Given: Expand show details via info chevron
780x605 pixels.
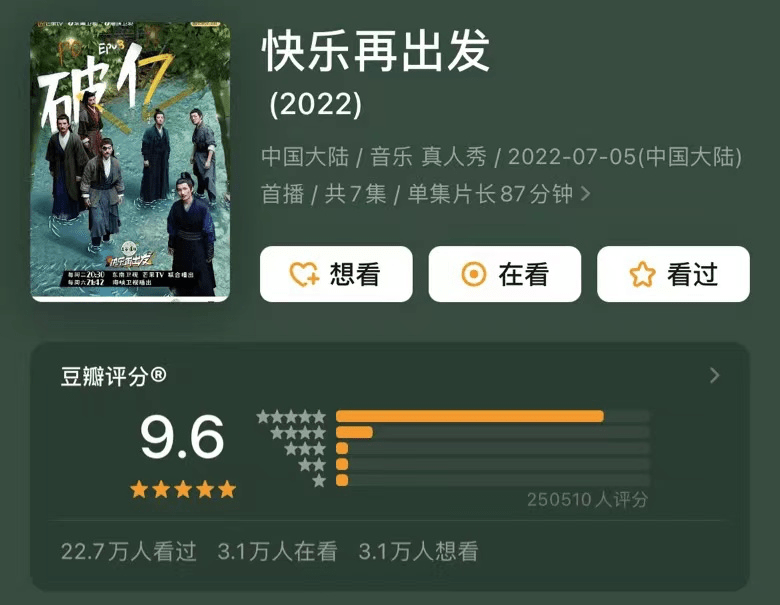Looking at the screenshot, I should click(586, 194).
